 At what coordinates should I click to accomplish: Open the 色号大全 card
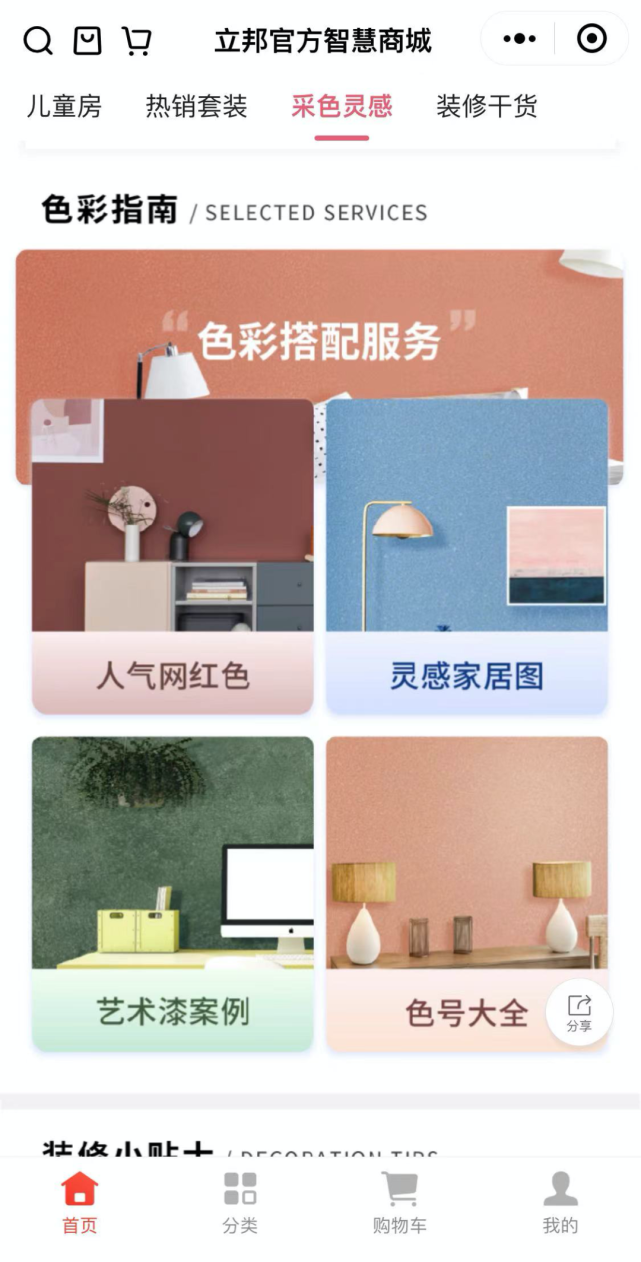coord(440,893)
